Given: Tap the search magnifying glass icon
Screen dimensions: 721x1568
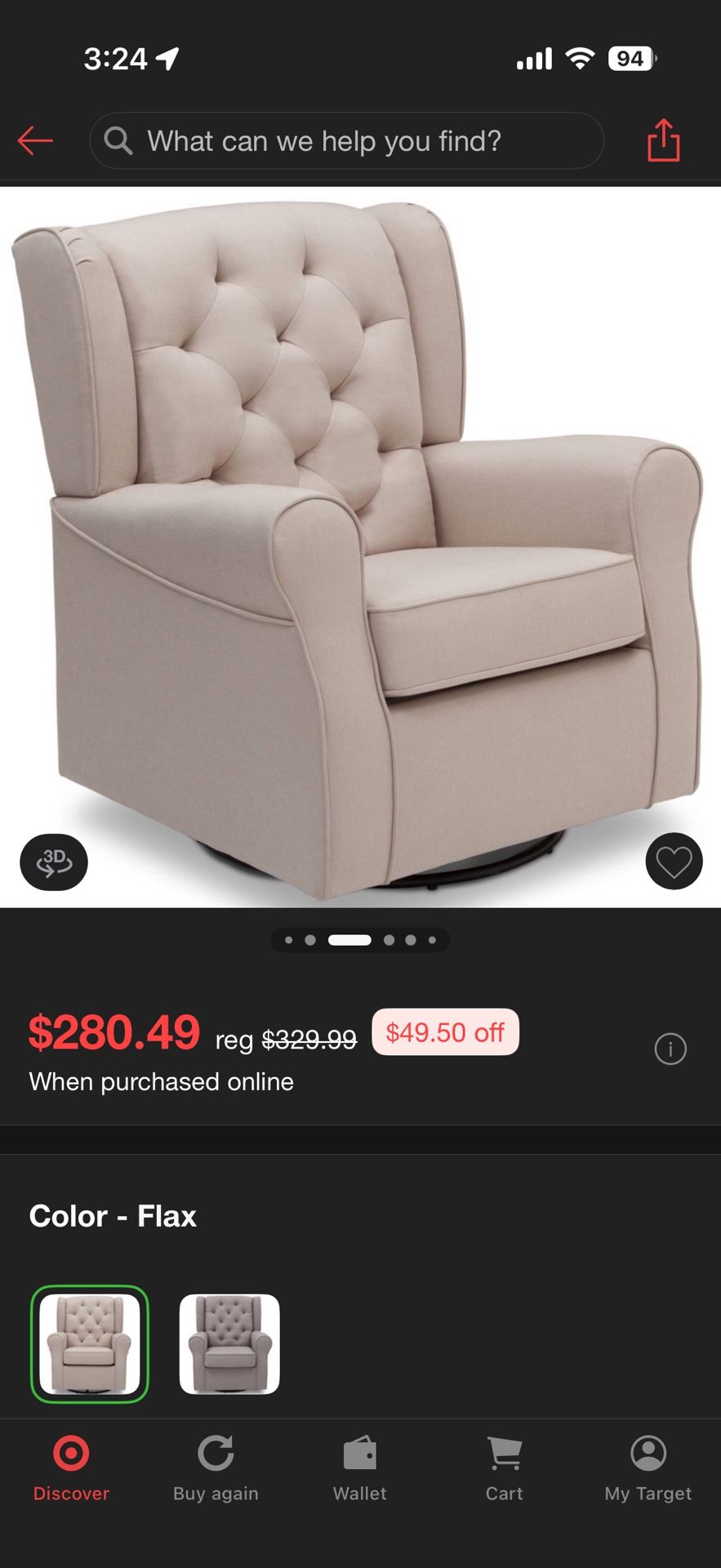Looking at the screenshot, I should pyautogui.click(x=117, y=140).
